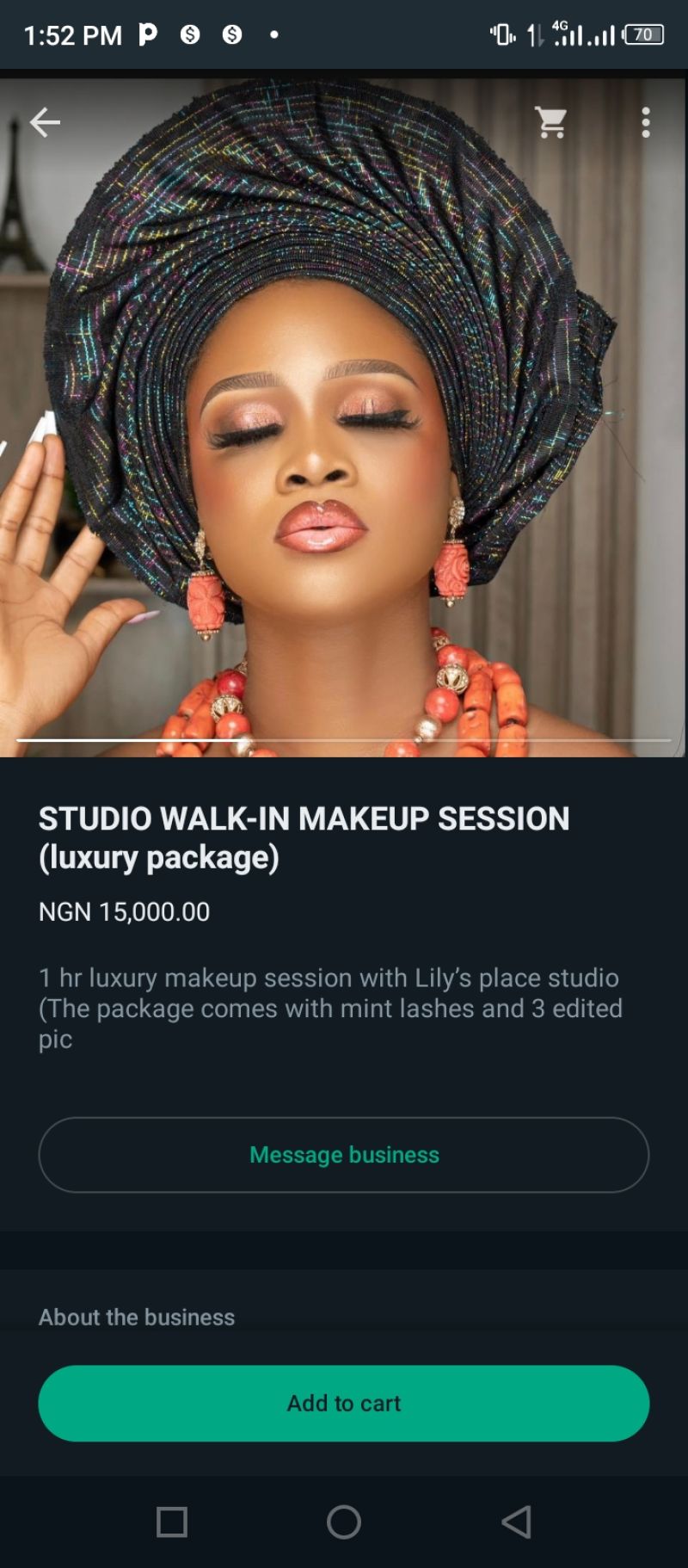This screenshot has width=688, height=1568.
Task: Tap Message business button
Action: coord(344,1155)
